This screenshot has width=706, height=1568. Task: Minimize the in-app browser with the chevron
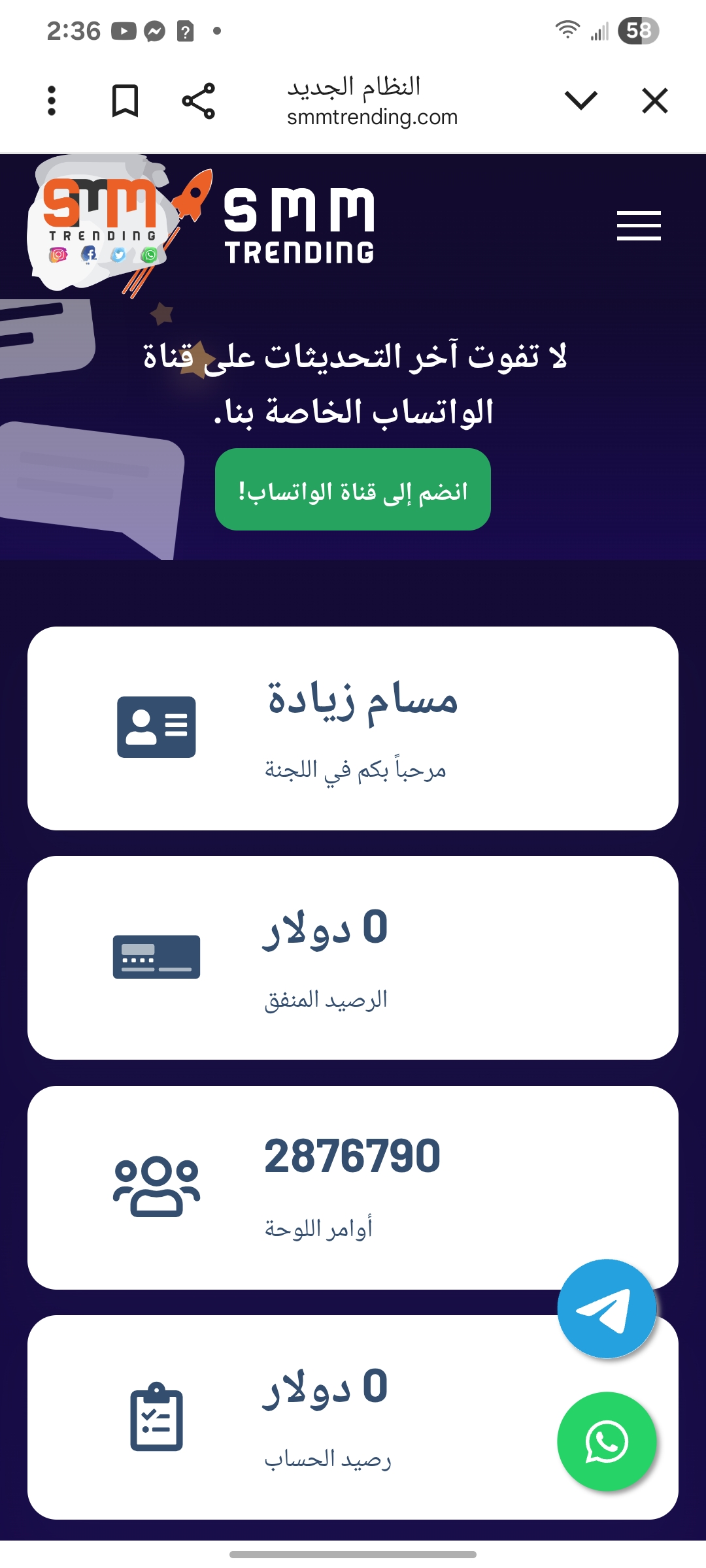[580, 101]
